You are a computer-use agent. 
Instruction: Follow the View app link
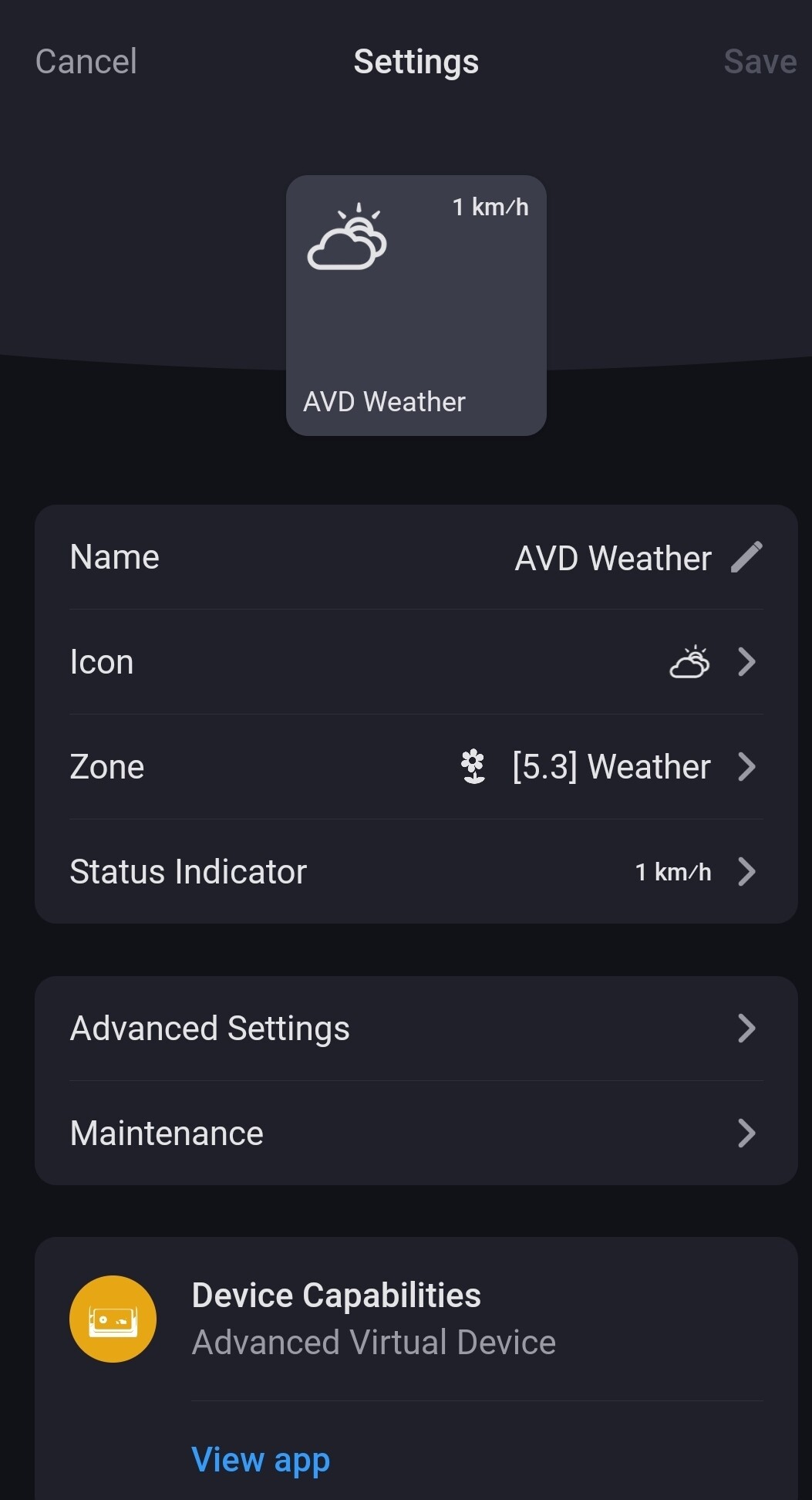coord(261,1460)
